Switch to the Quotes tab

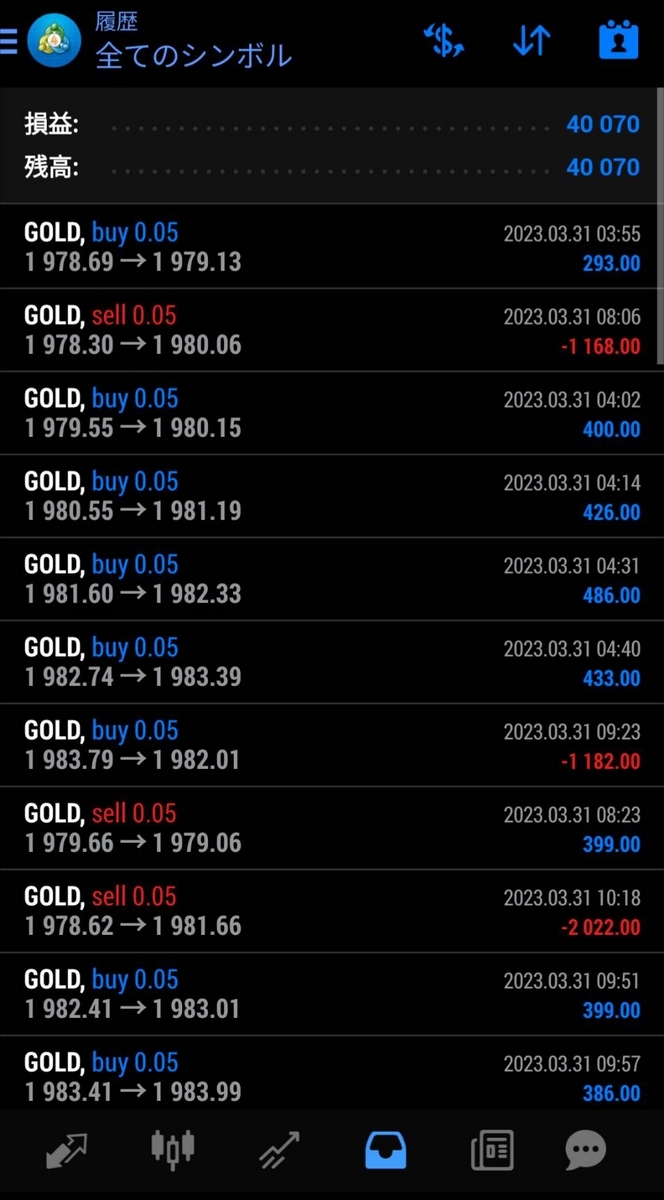coord(67,1151)
